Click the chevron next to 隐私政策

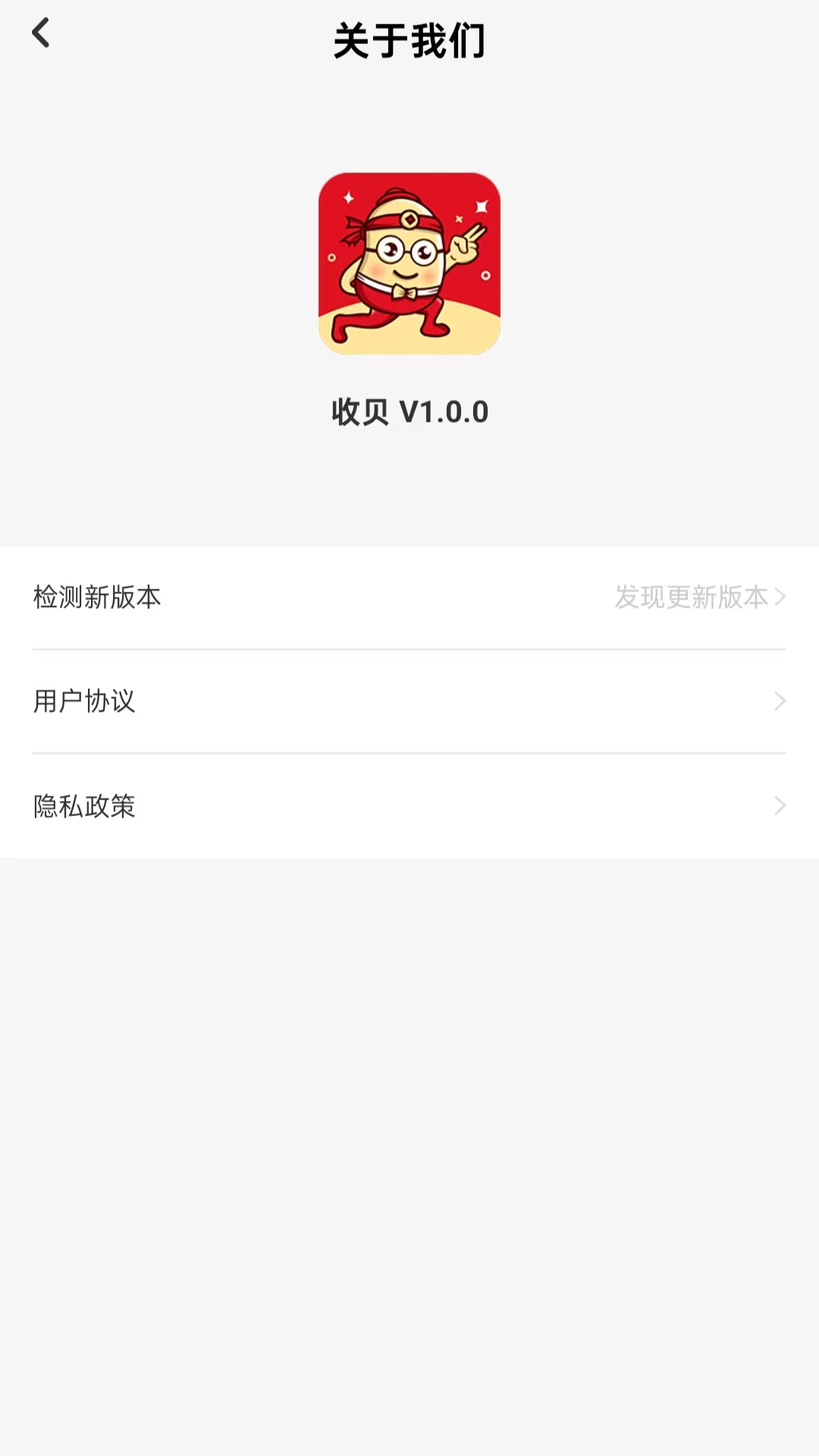(x=780, y=806)
